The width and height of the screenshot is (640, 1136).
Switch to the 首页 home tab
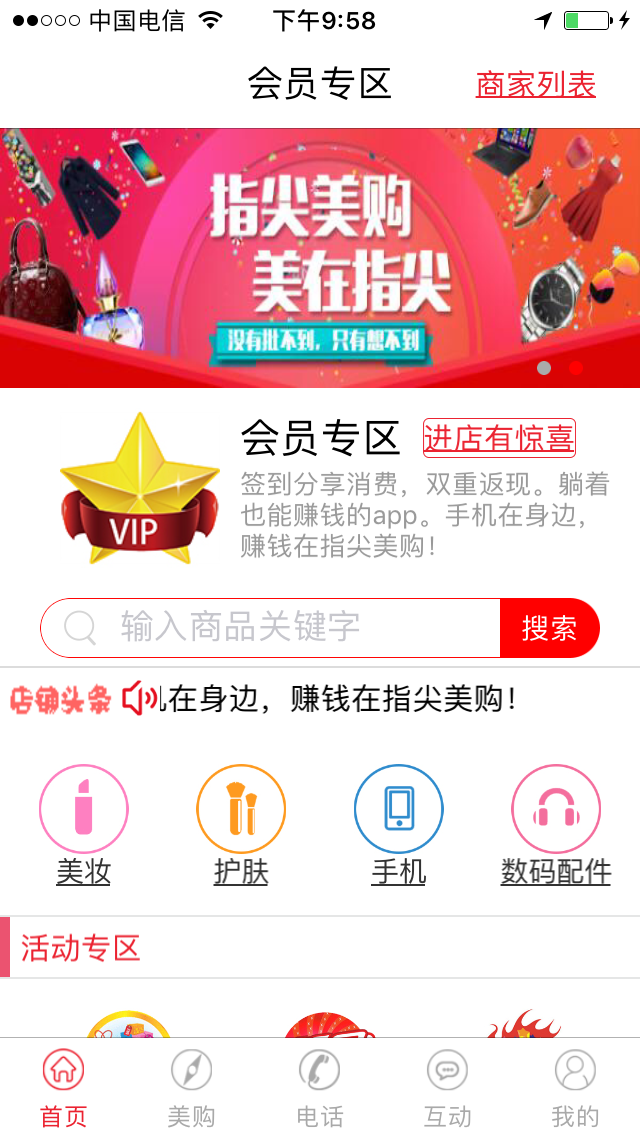(x=63, y=1087)
